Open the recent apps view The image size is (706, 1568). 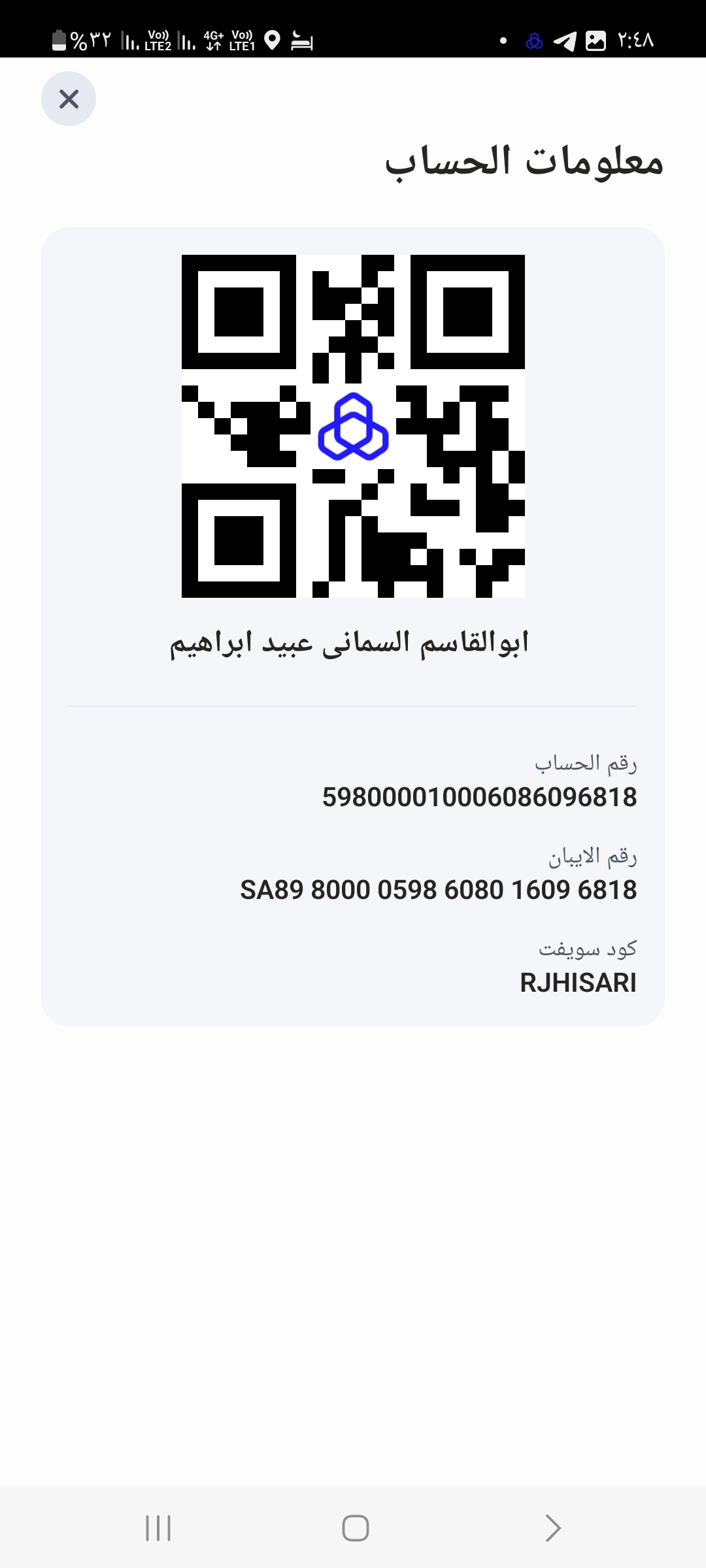[x=158, y=1528]
